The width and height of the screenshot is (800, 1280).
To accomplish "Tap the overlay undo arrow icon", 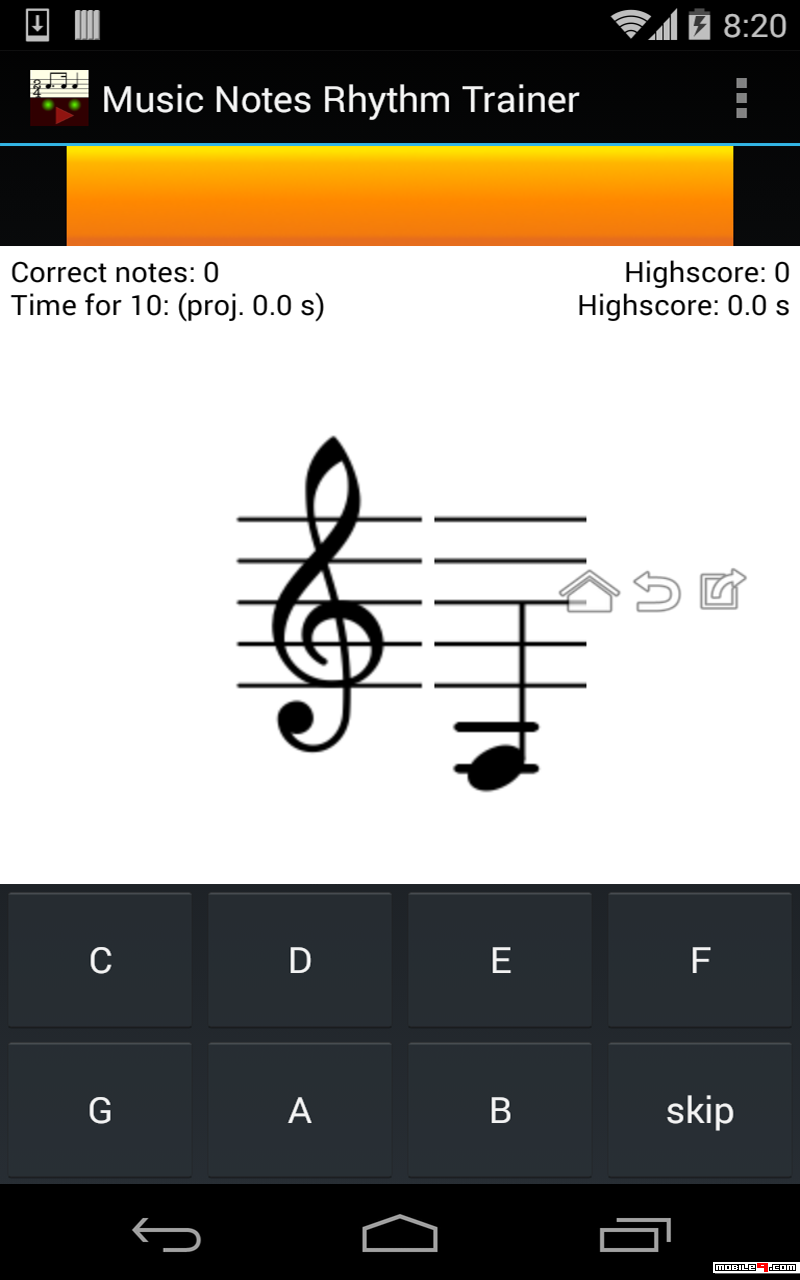I will [x=657, y=591].
